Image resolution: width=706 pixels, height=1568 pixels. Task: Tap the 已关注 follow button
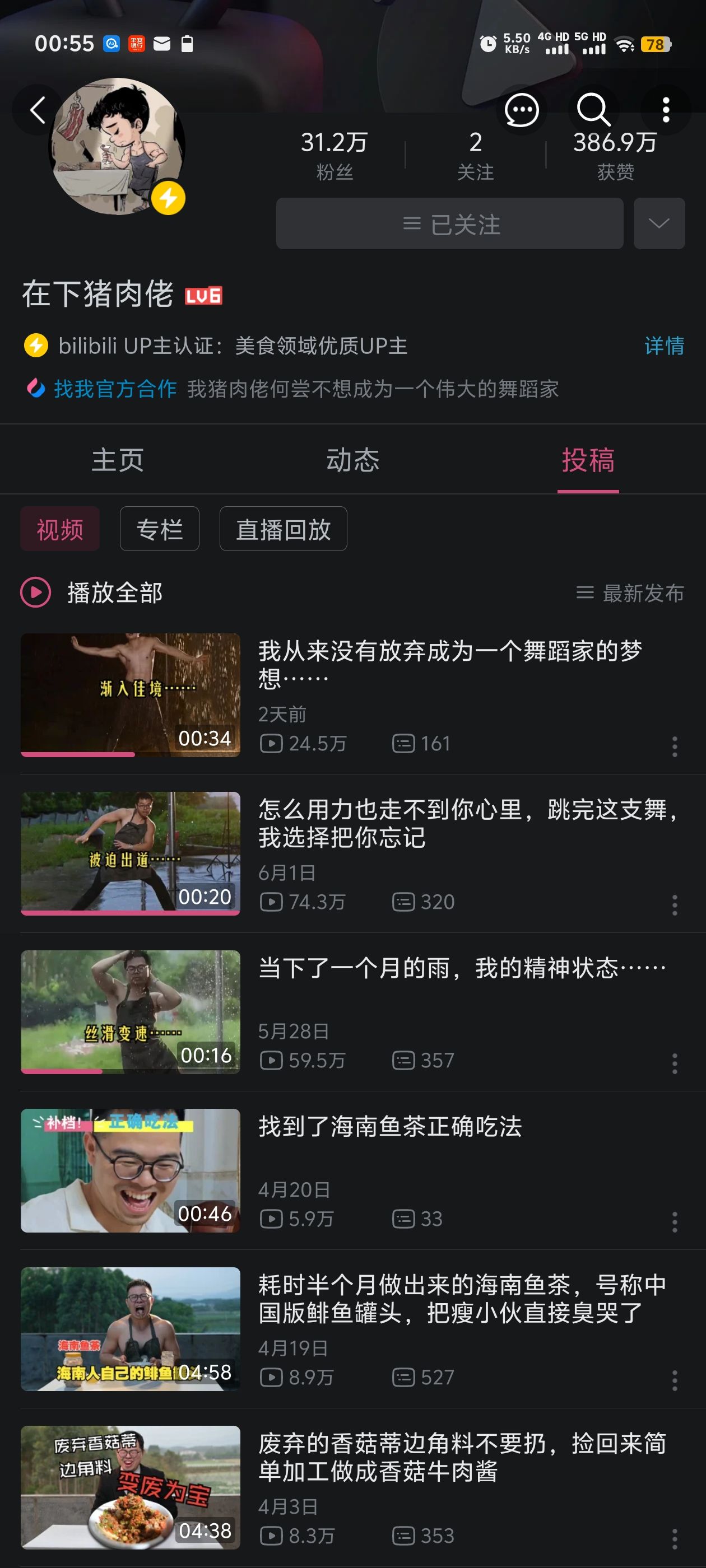[x=449, y=224]
